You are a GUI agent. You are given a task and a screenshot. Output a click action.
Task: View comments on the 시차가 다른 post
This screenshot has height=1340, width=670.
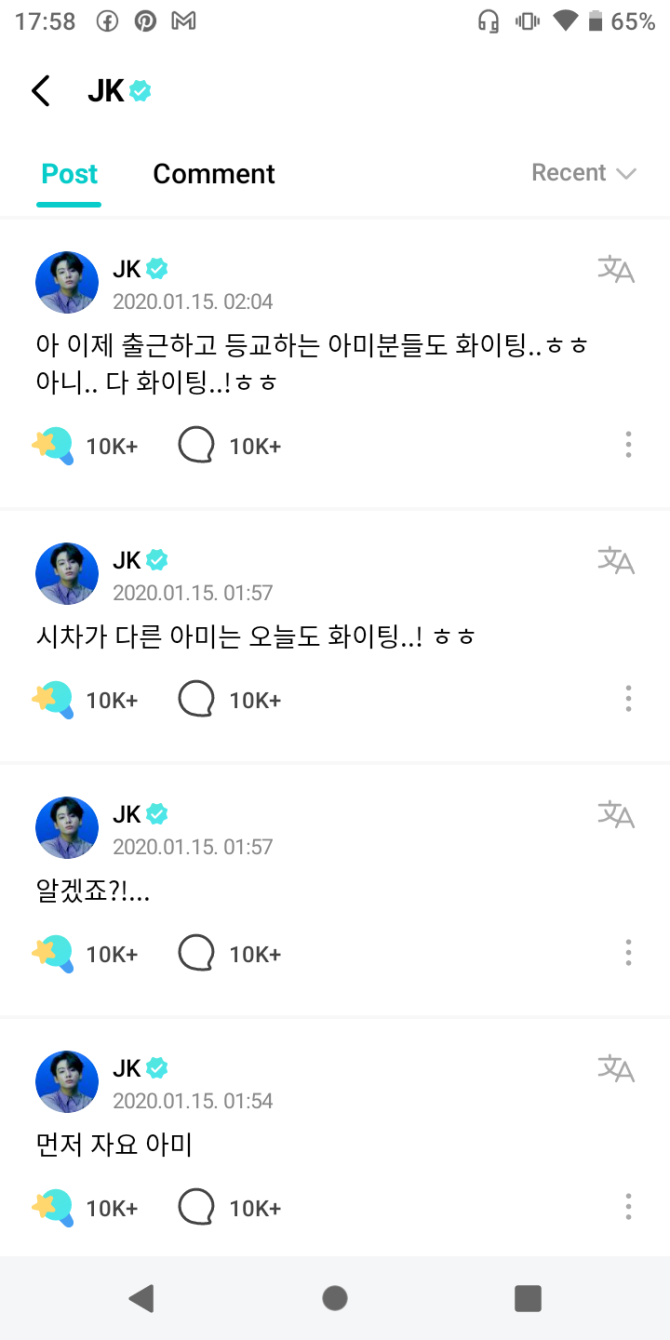(196, 699)
